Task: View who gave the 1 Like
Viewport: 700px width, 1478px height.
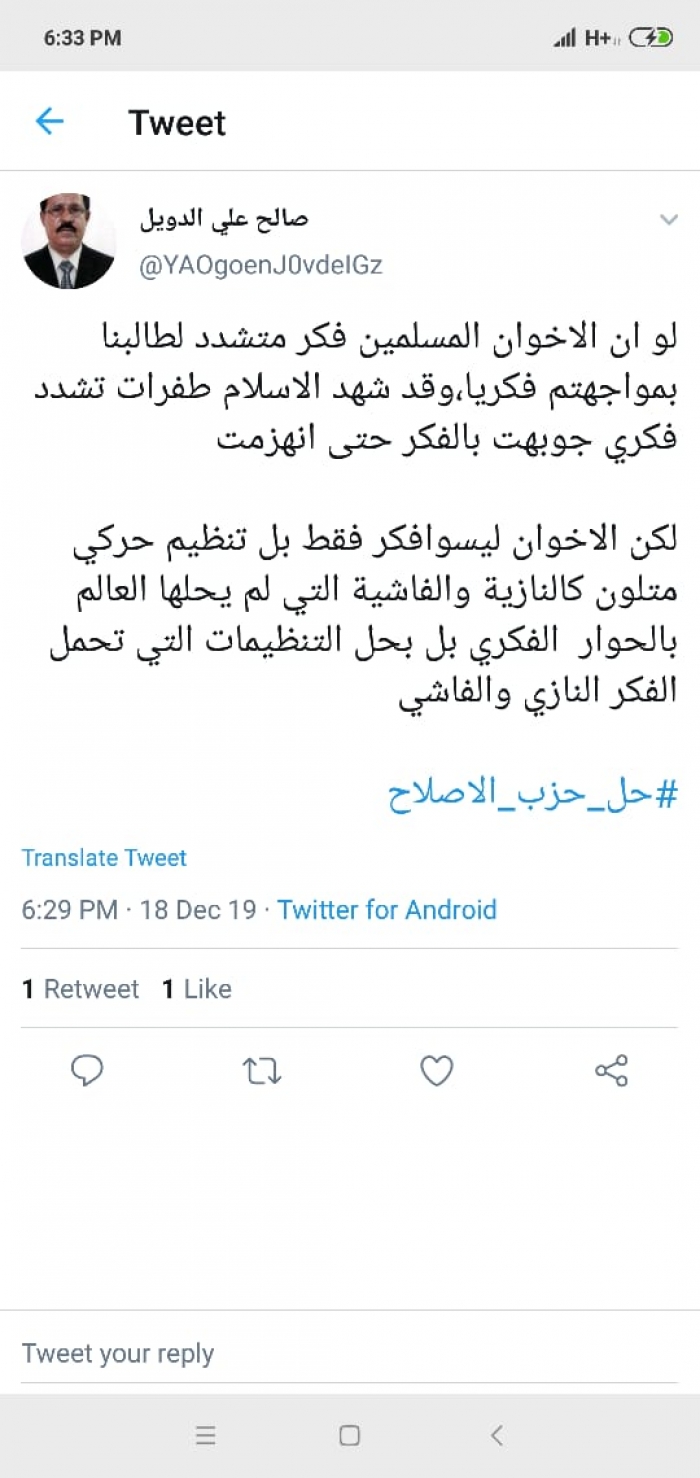Action: (x=197, y=989)
